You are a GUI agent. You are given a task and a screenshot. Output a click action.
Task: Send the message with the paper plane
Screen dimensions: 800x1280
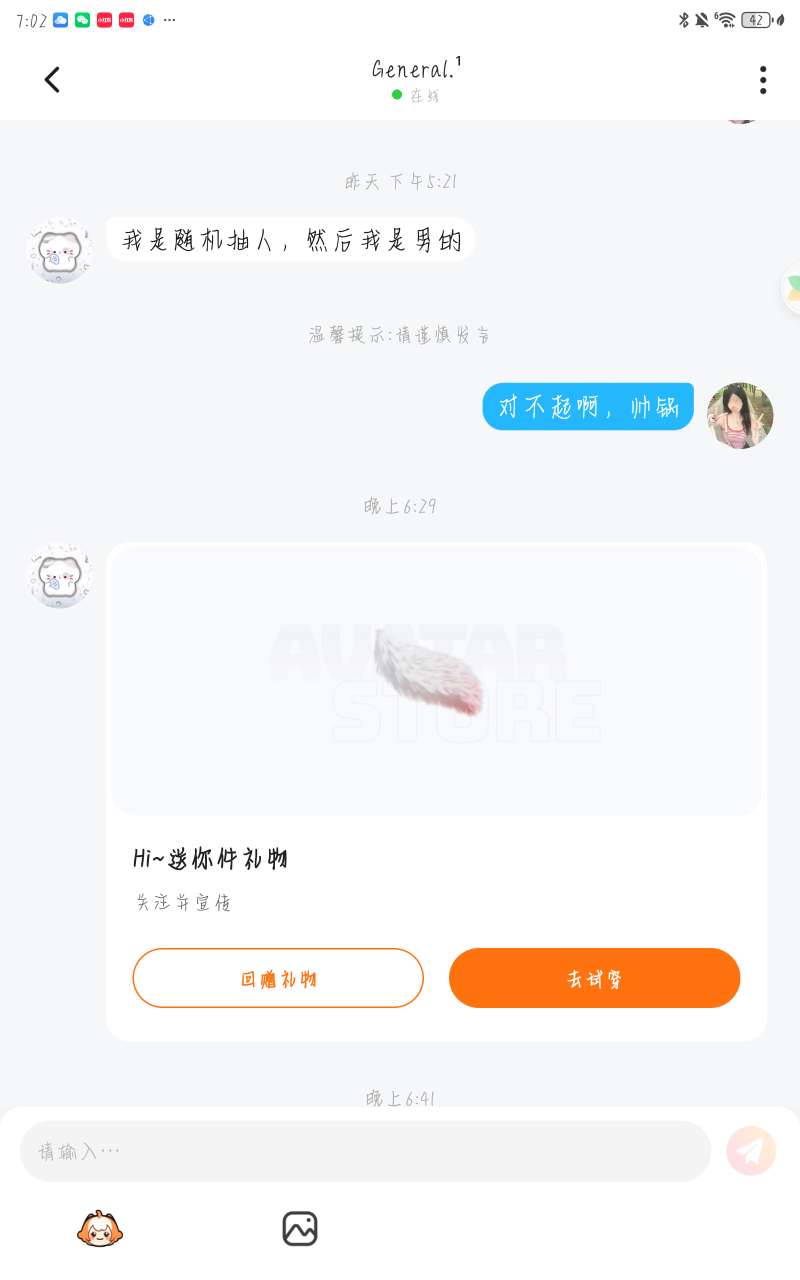click(750, 1151)
